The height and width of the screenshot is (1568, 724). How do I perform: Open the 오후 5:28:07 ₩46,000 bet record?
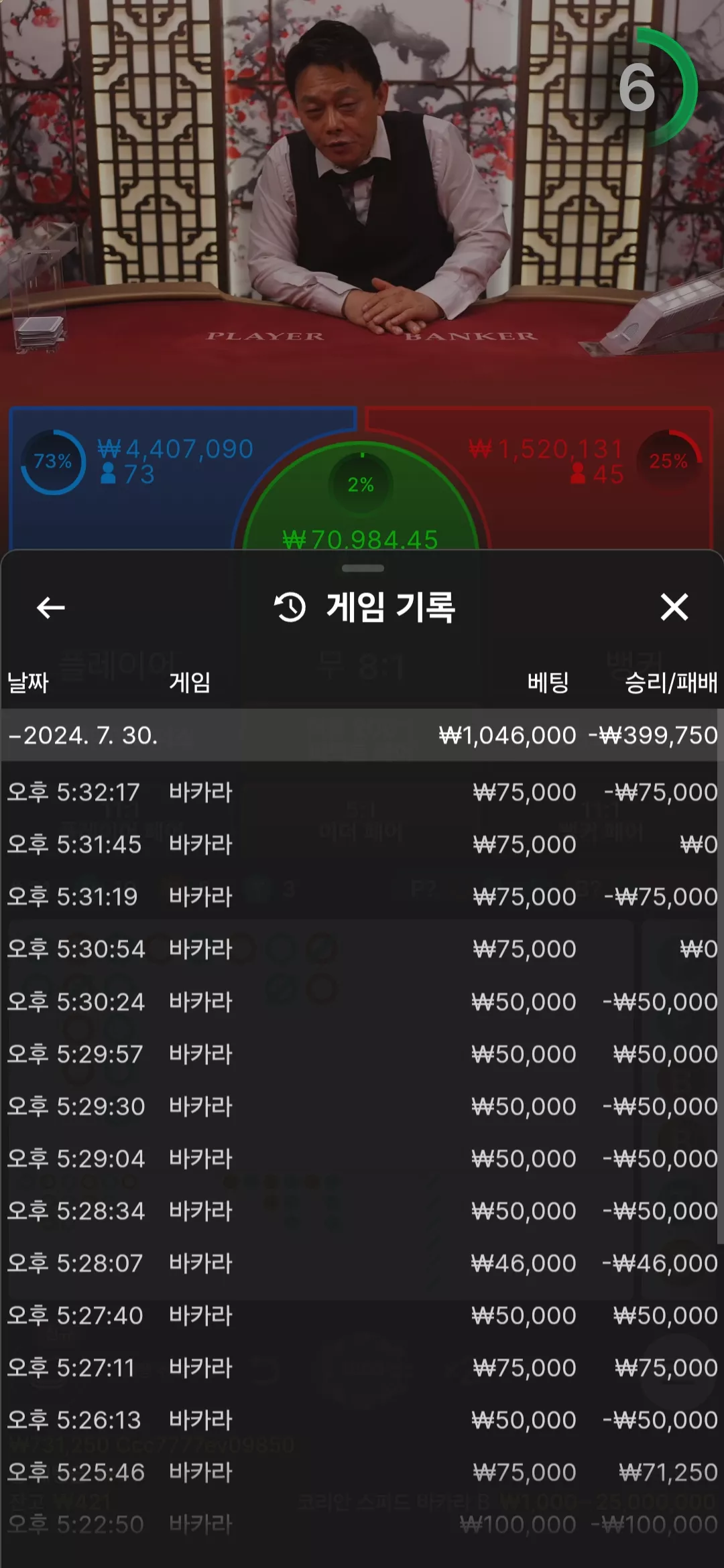362,1263
